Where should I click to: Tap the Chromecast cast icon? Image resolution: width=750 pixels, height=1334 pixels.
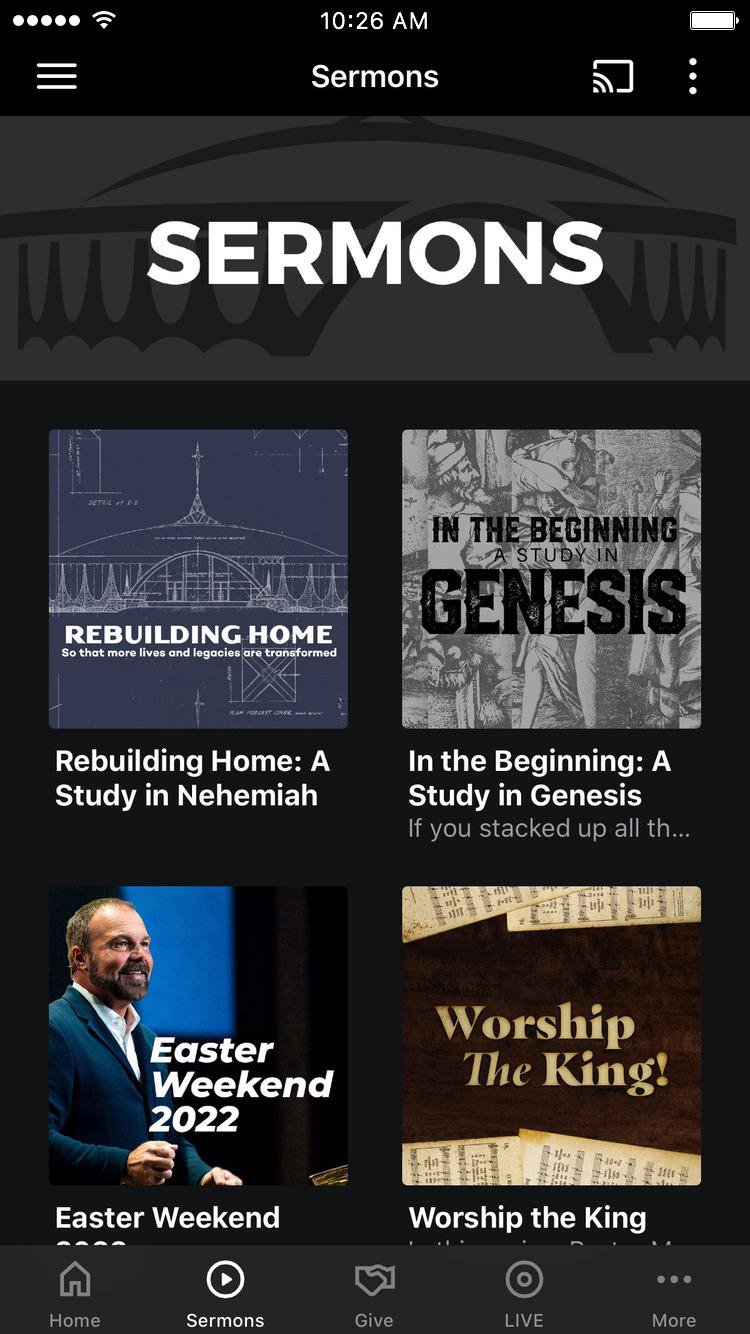[x=612, y=75]
